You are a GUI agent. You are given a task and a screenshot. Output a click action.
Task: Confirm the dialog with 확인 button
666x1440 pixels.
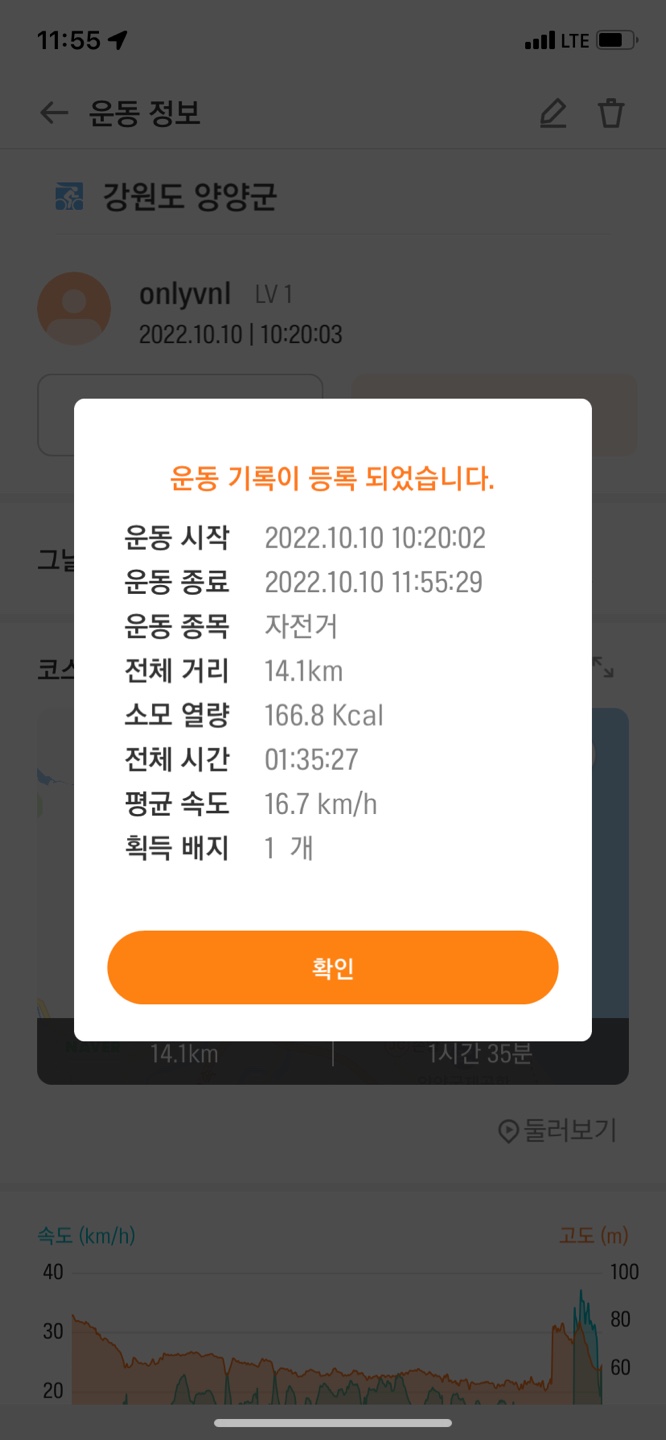click(332, 967)
